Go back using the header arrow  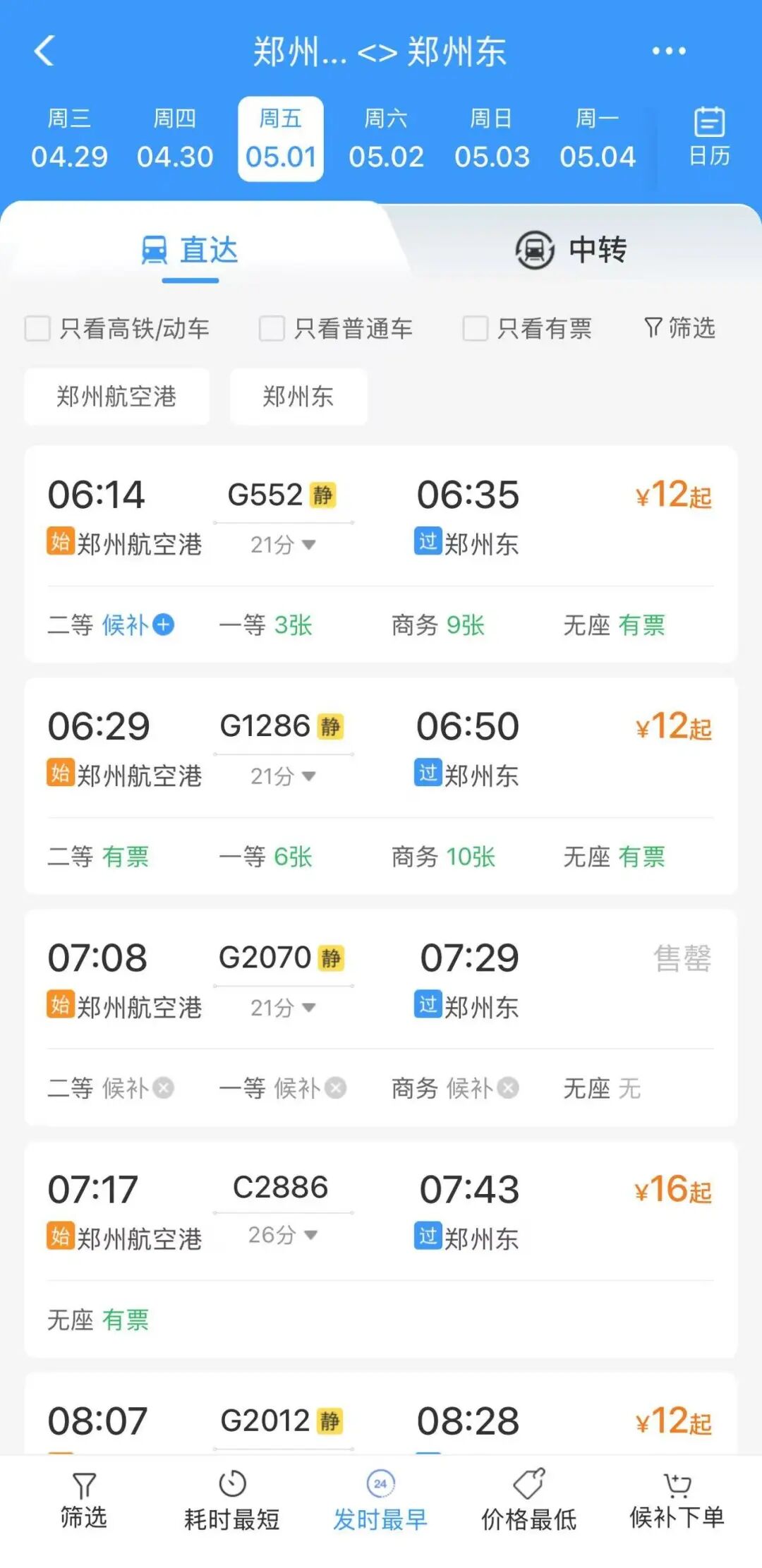(x=44, y=52)
